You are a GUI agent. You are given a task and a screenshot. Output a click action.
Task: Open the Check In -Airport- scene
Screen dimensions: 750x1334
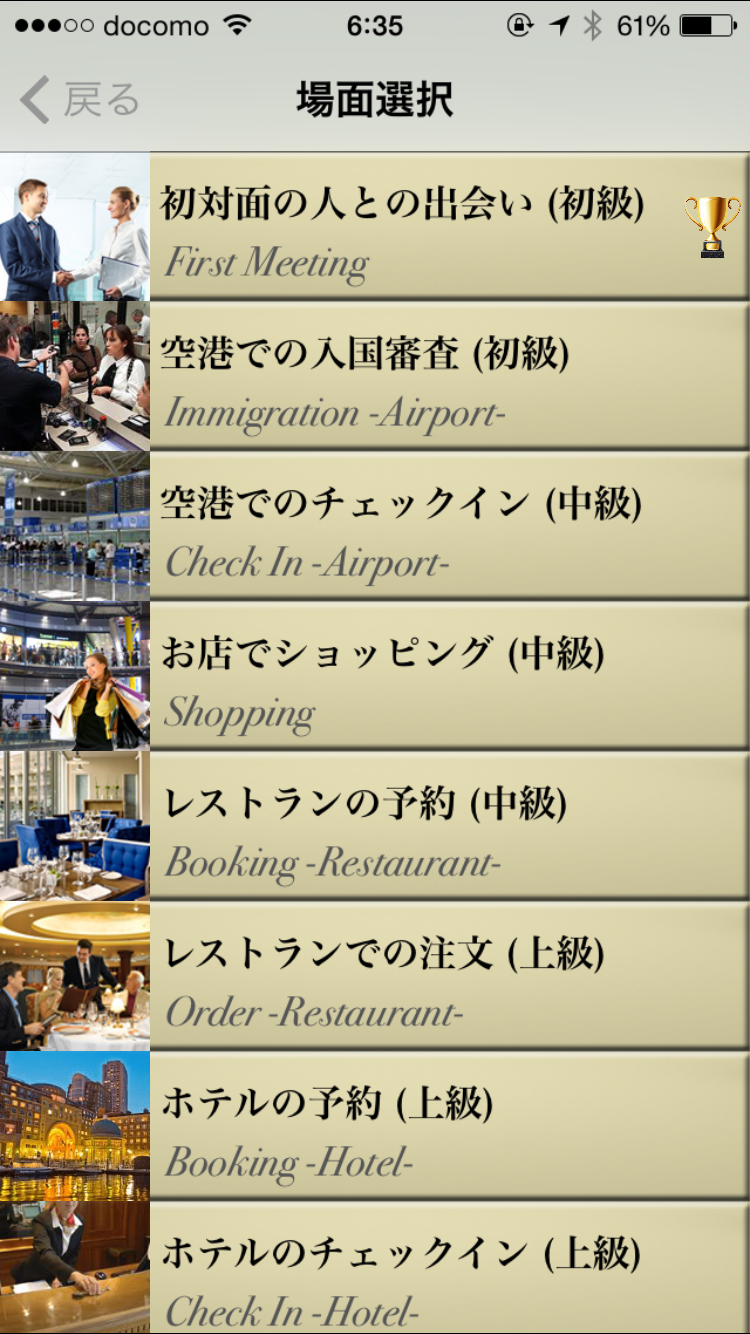tap(375, 526)
